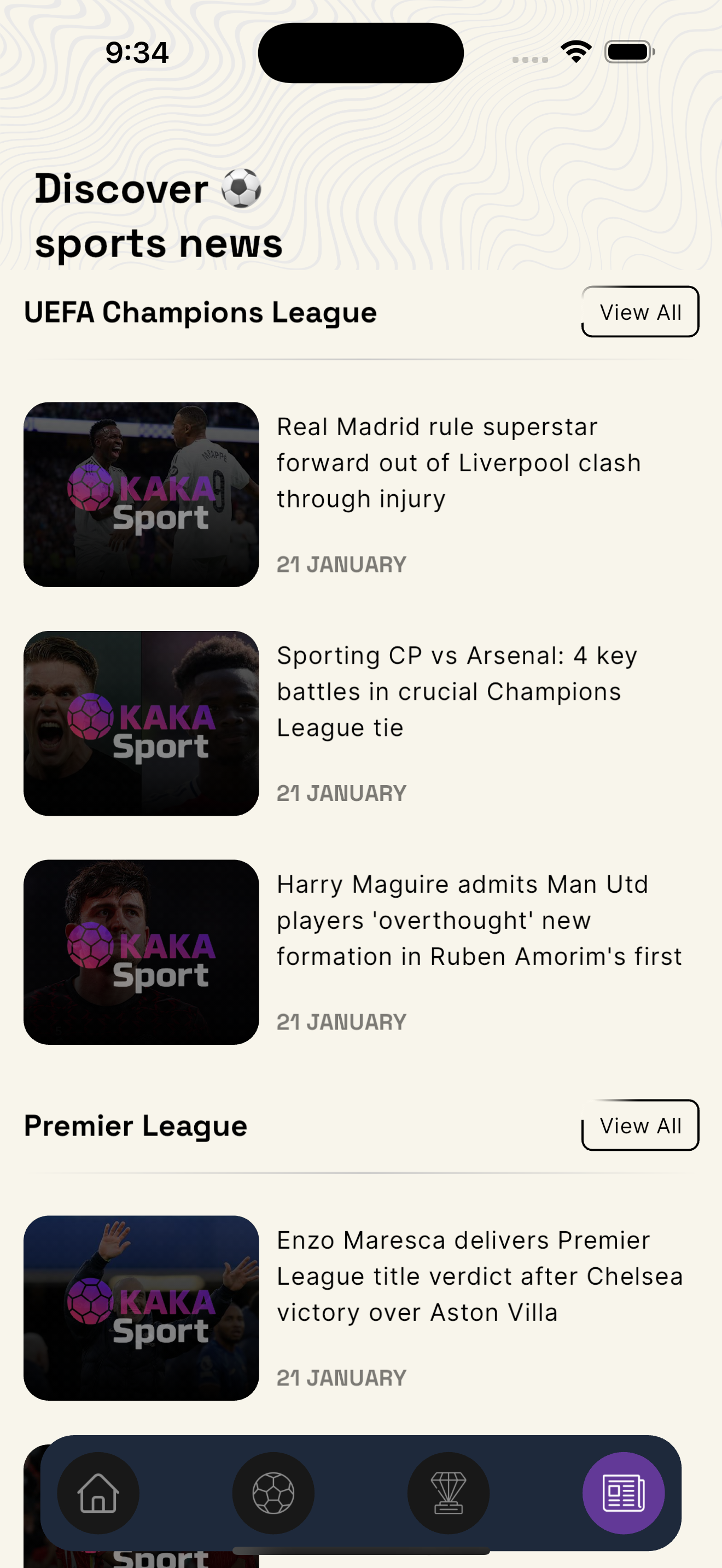722x1568 pixels.
Task: Select the news tab
Action: click(x=624, y=1493)
